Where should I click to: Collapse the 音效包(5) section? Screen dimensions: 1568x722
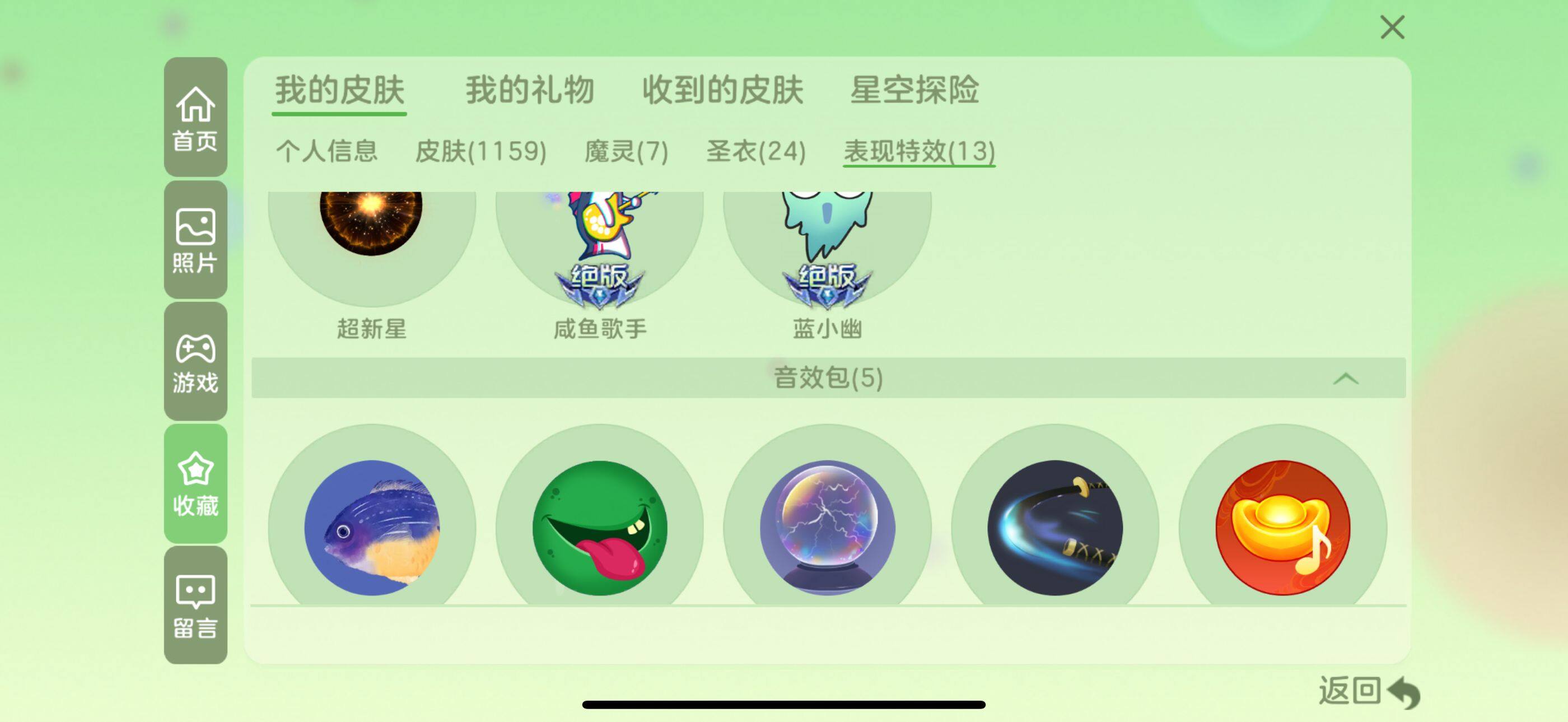click(1345, 378)
